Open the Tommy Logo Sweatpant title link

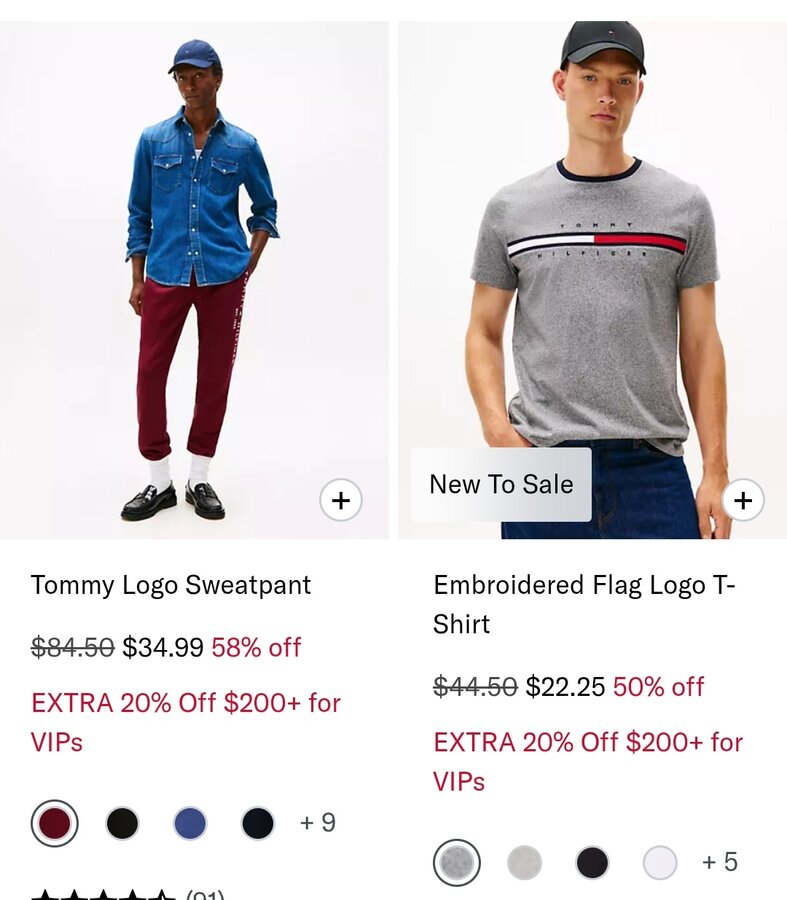pos(171,585)
